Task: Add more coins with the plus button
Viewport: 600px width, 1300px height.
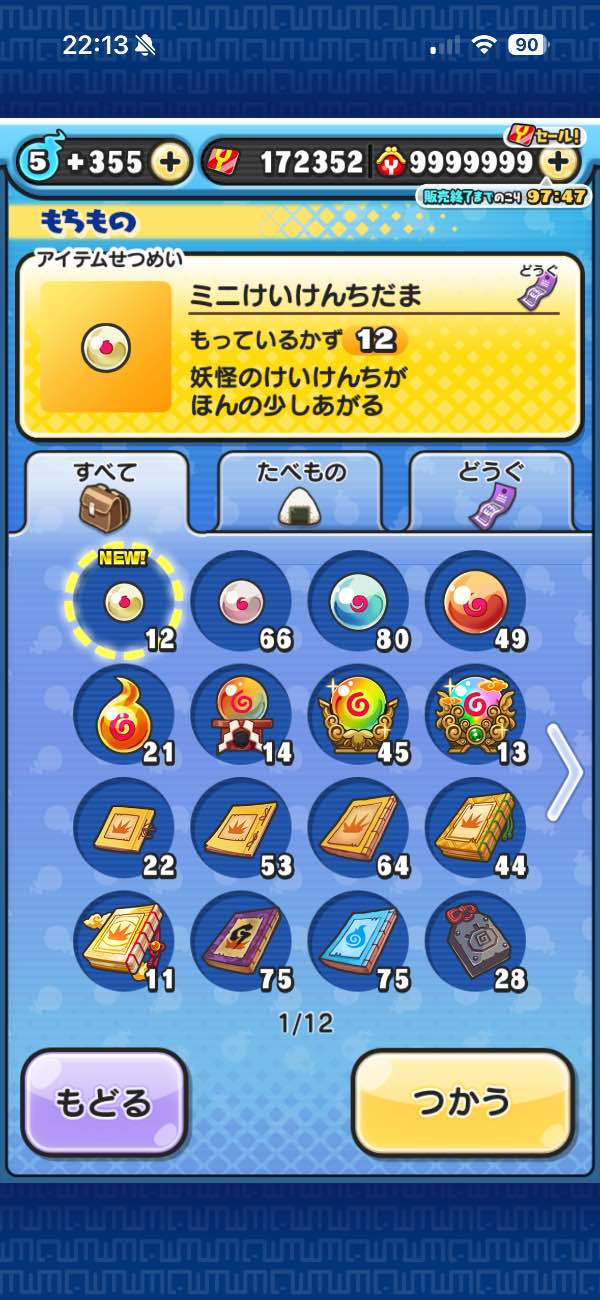Action: pyautogui.click(x=561, y=162)
